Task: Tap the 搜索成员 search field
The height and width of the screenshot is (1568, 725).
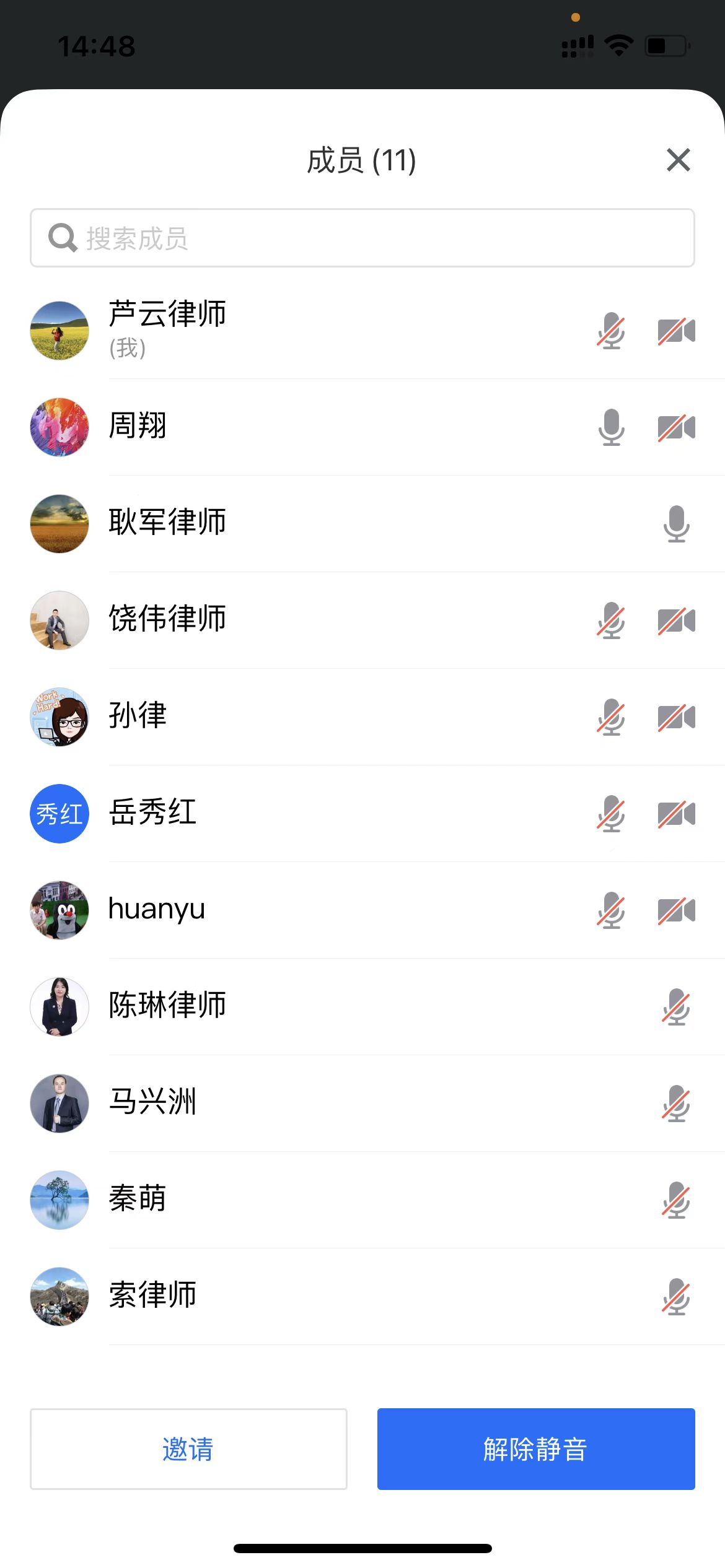Action: (x=362, y=238)
